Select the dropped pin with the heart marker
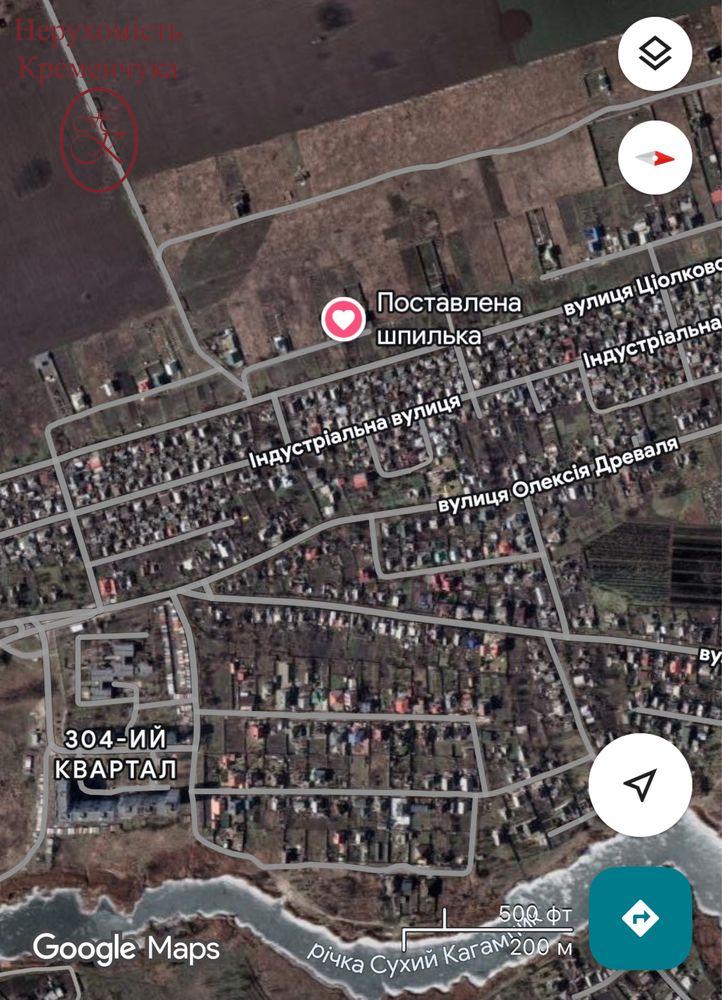This screenshot has width=722, height=1000. [342, 320]
